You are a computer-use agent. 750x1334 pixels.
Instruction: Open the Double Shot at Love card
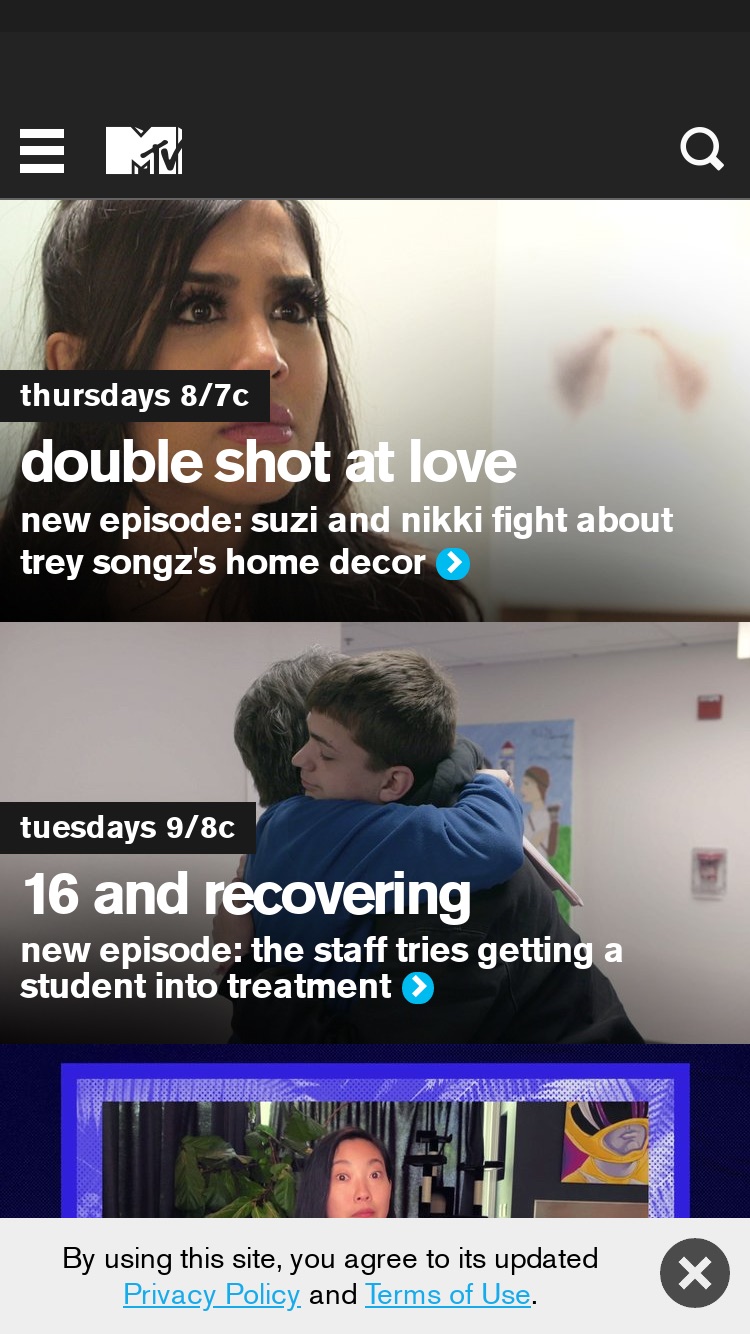pos(375,411)
